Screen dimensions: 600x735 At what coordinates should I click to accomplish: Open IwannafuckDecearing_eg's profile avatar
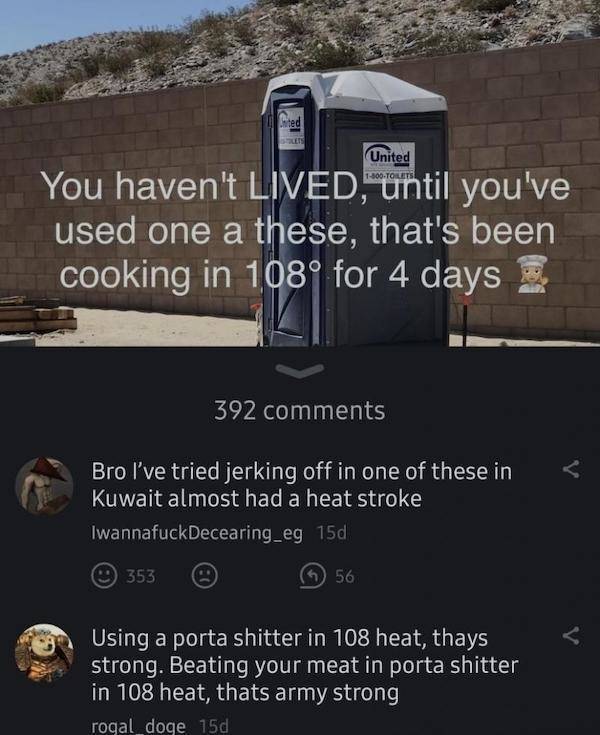pos(44,487)
